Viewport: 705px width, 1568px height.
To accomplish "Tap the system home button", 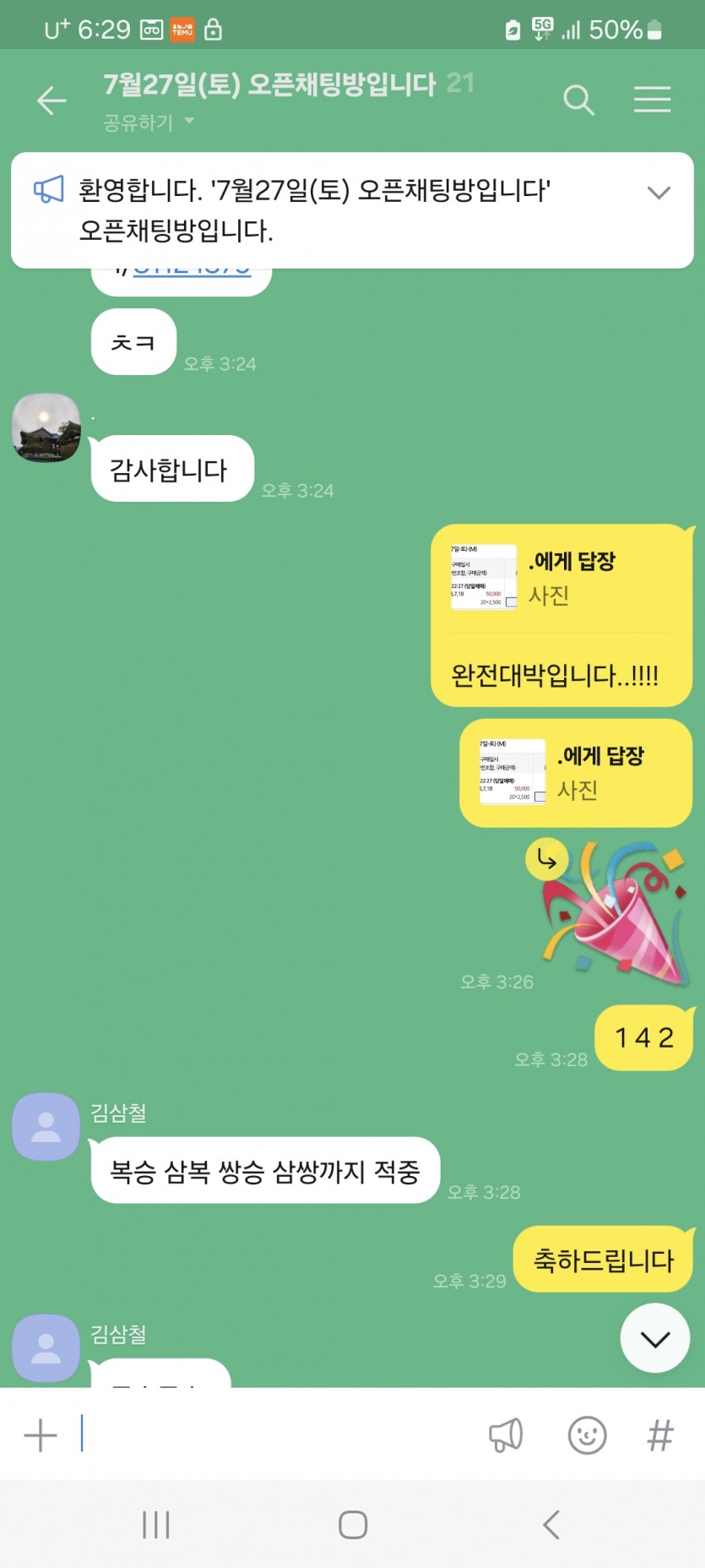I will point(352,1525).
